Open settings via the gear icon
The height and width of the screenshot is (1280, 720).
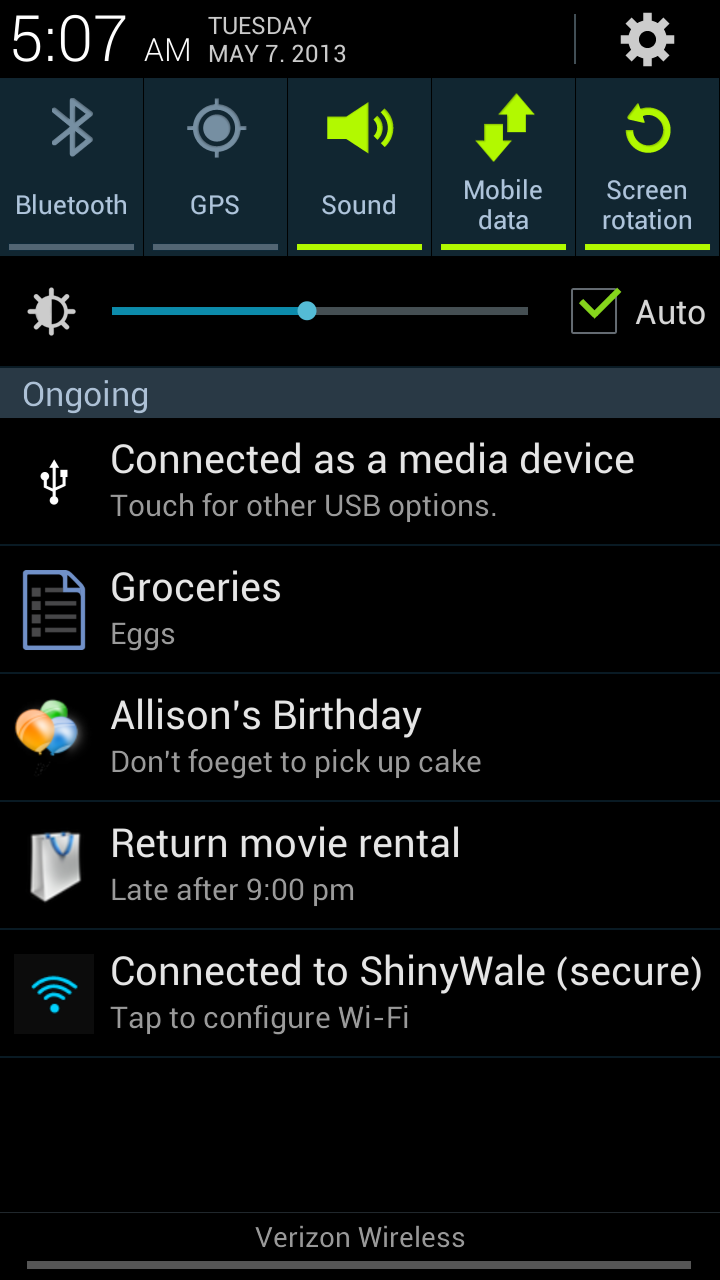[x=647, y=40]
